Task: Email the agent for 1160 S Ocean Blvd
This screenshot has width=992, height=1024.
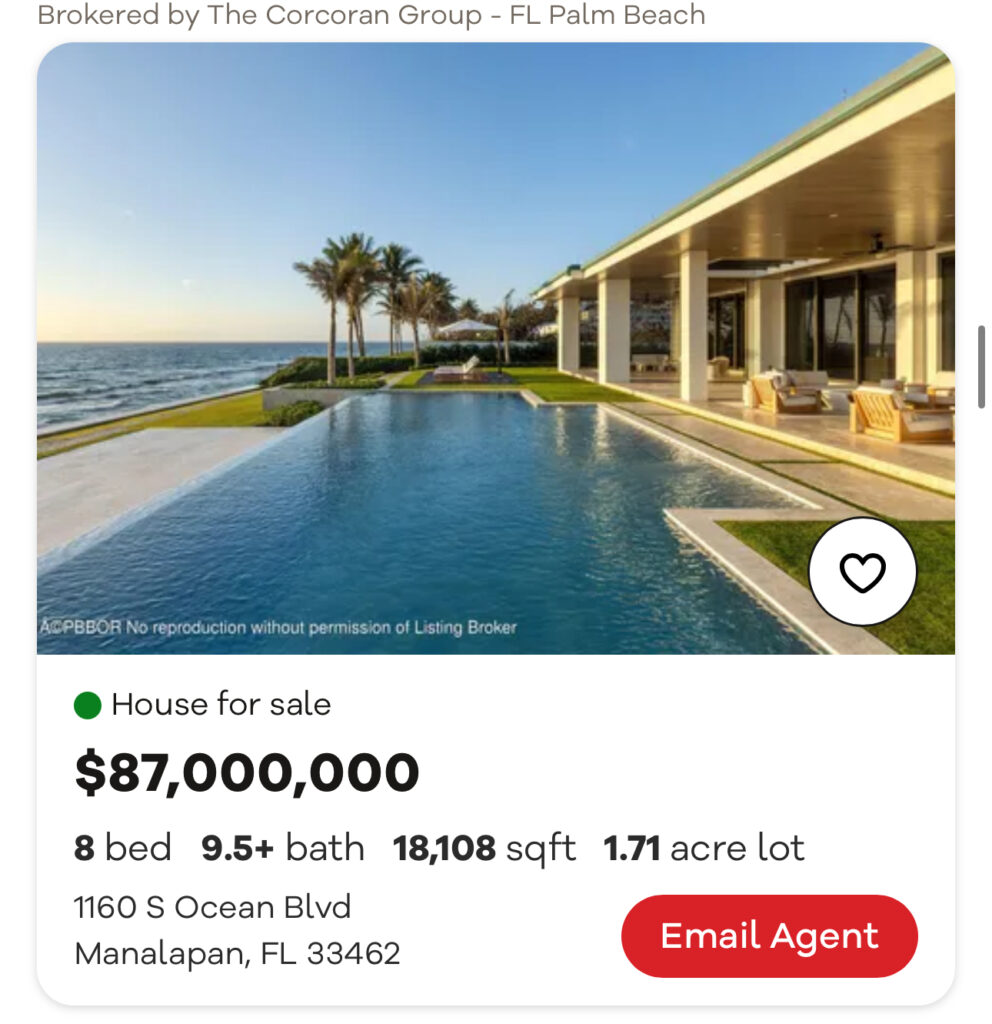Action: tap(769, 936)
